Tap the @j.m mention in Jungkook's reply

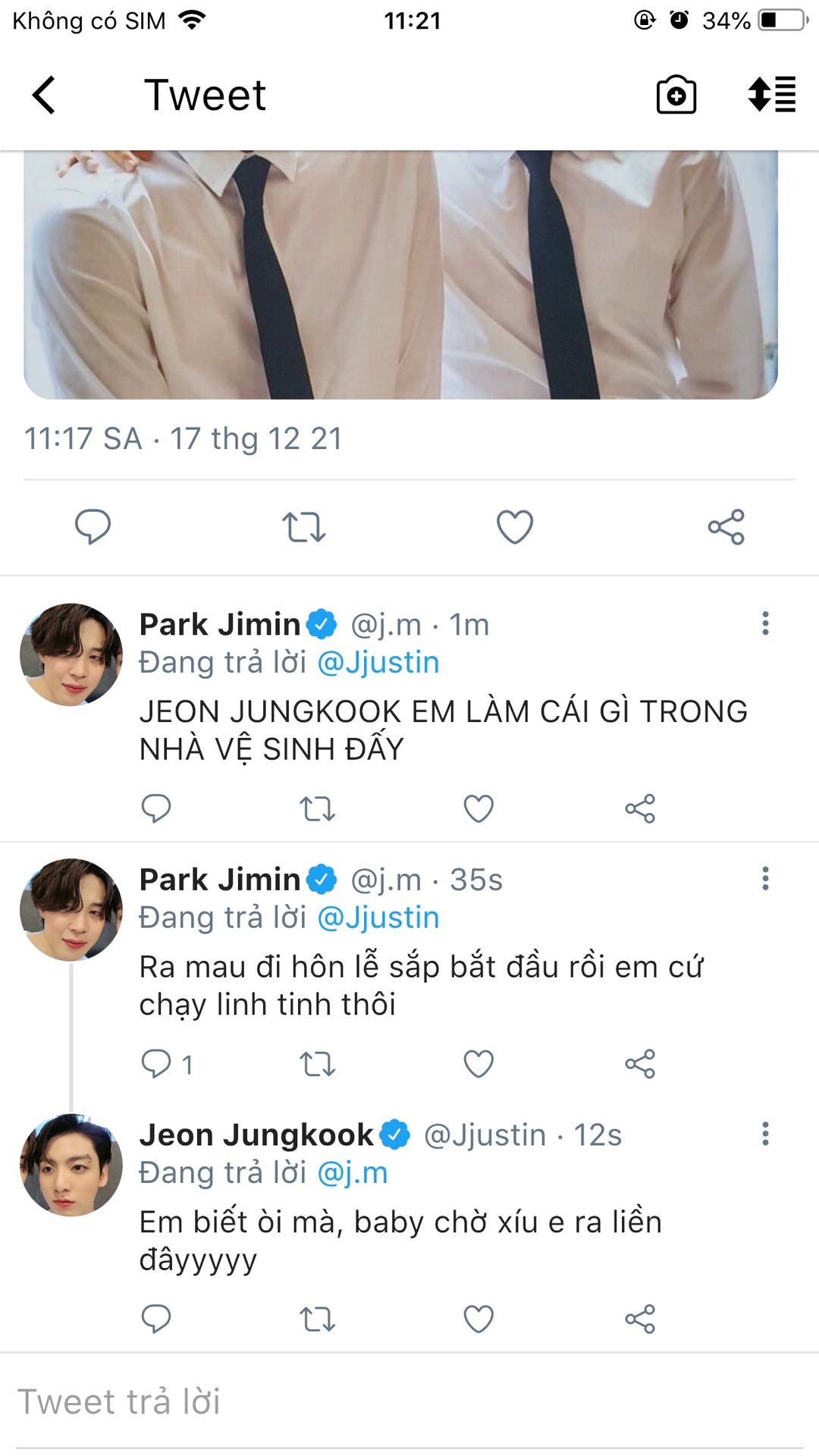coord(352,1173)
